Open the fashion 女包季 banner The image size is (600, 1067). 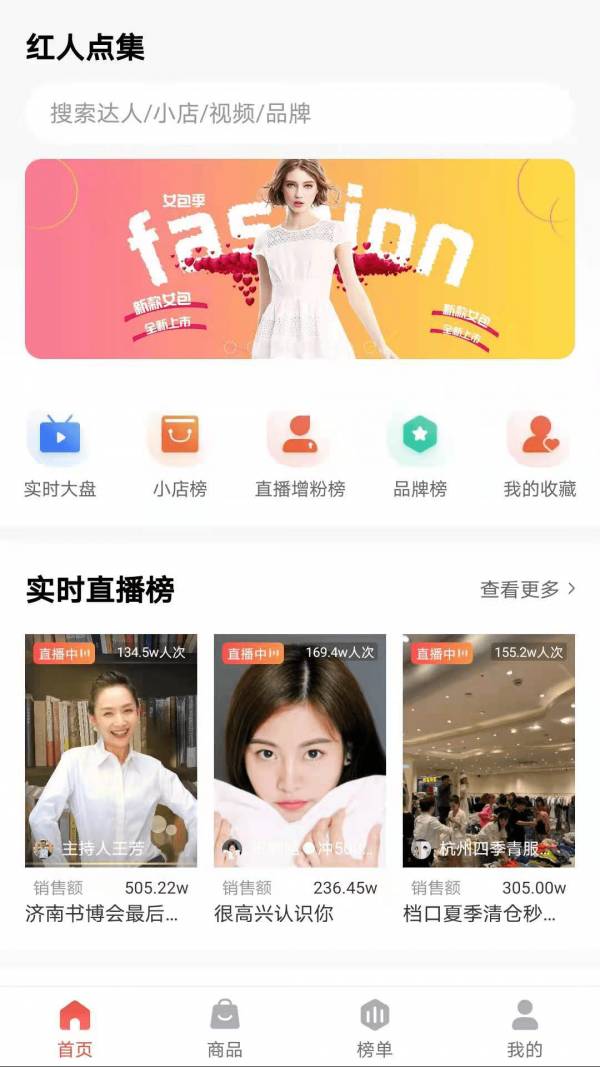pos(300,259)
